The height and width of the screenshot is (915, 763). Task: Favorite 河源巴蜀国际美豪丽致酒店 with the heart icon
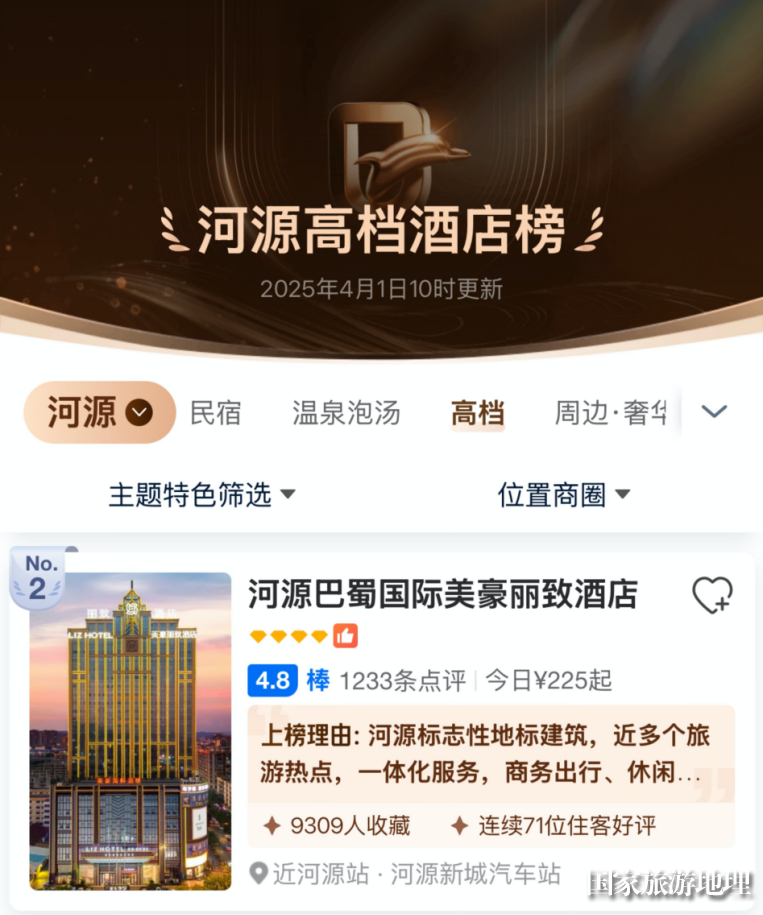pos(712,596)
